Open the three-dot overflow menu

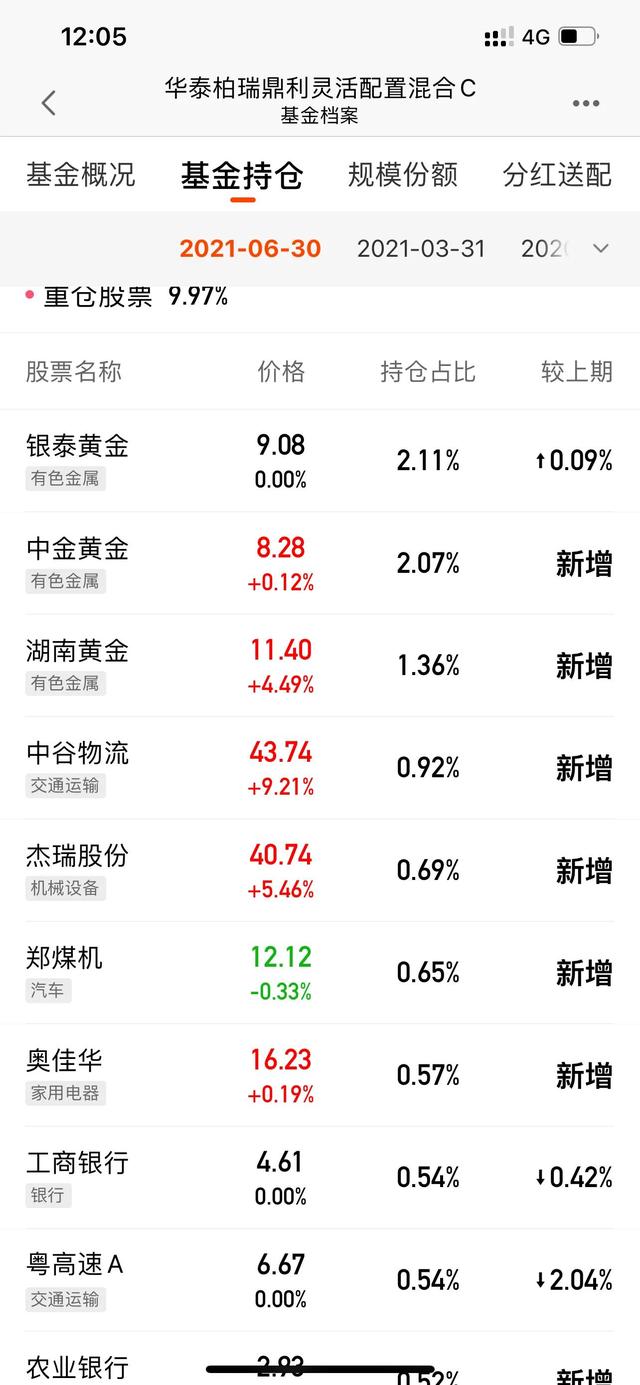(x=586, y=103)
